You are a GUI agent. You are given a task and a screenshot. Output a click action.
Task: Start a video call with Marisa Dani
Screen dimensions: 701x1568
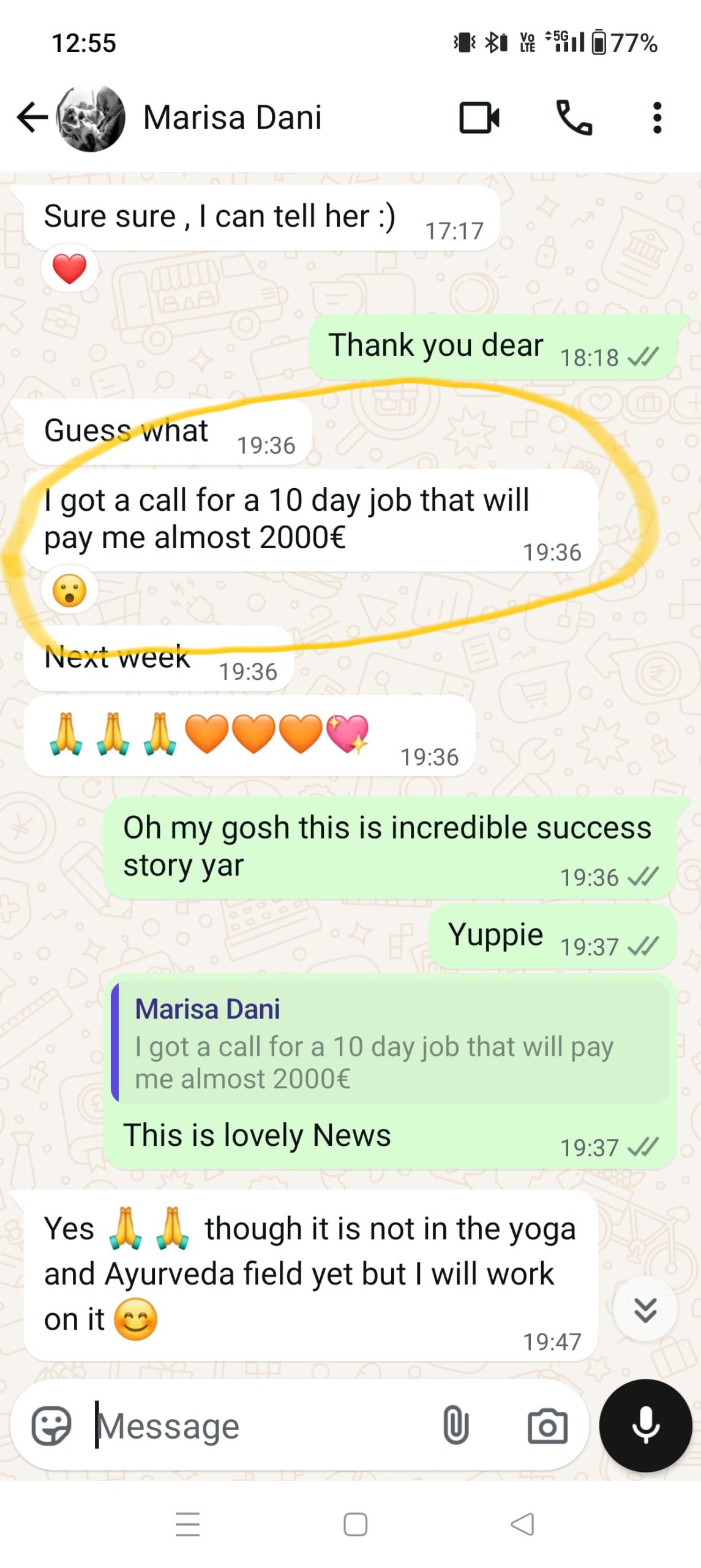pyautogui.click(x=479, y=117)
